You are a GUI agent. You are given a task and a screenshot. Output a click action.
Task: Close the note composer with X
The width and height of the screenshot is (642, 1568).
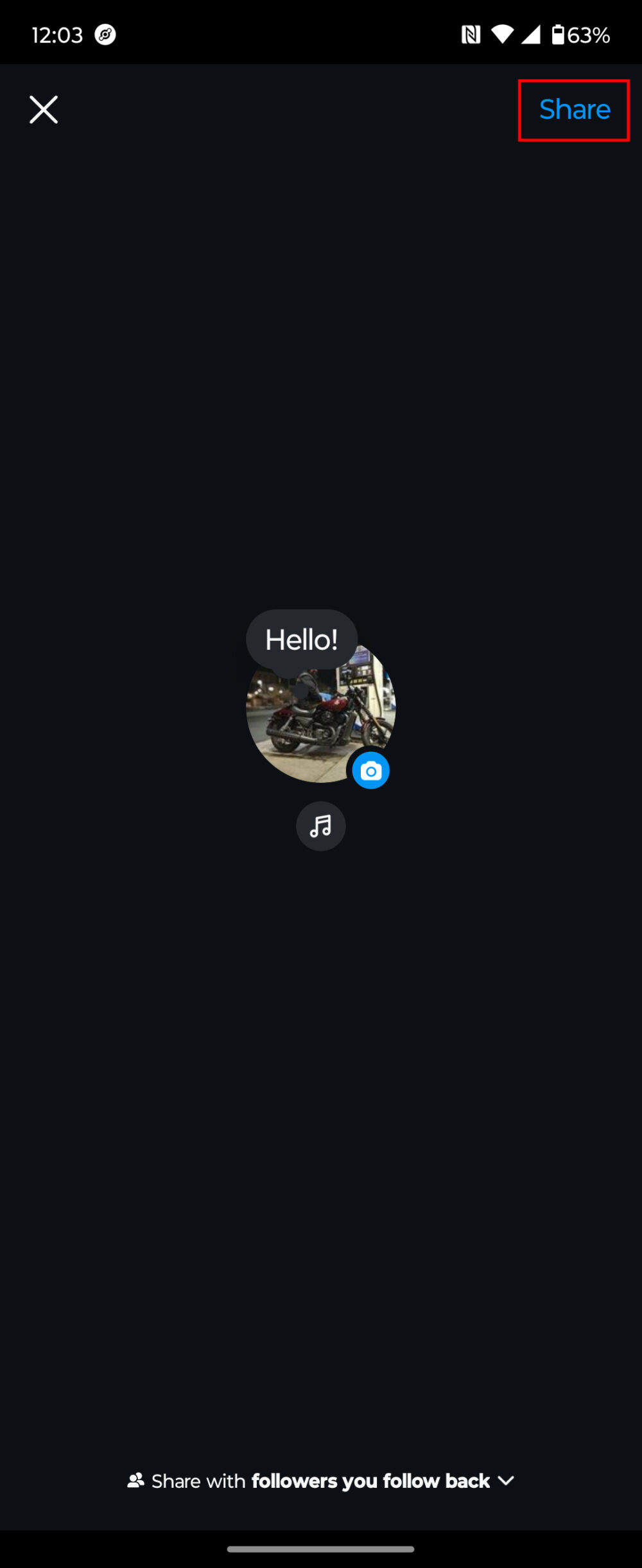pyautogui.click(x=44, y=110)
